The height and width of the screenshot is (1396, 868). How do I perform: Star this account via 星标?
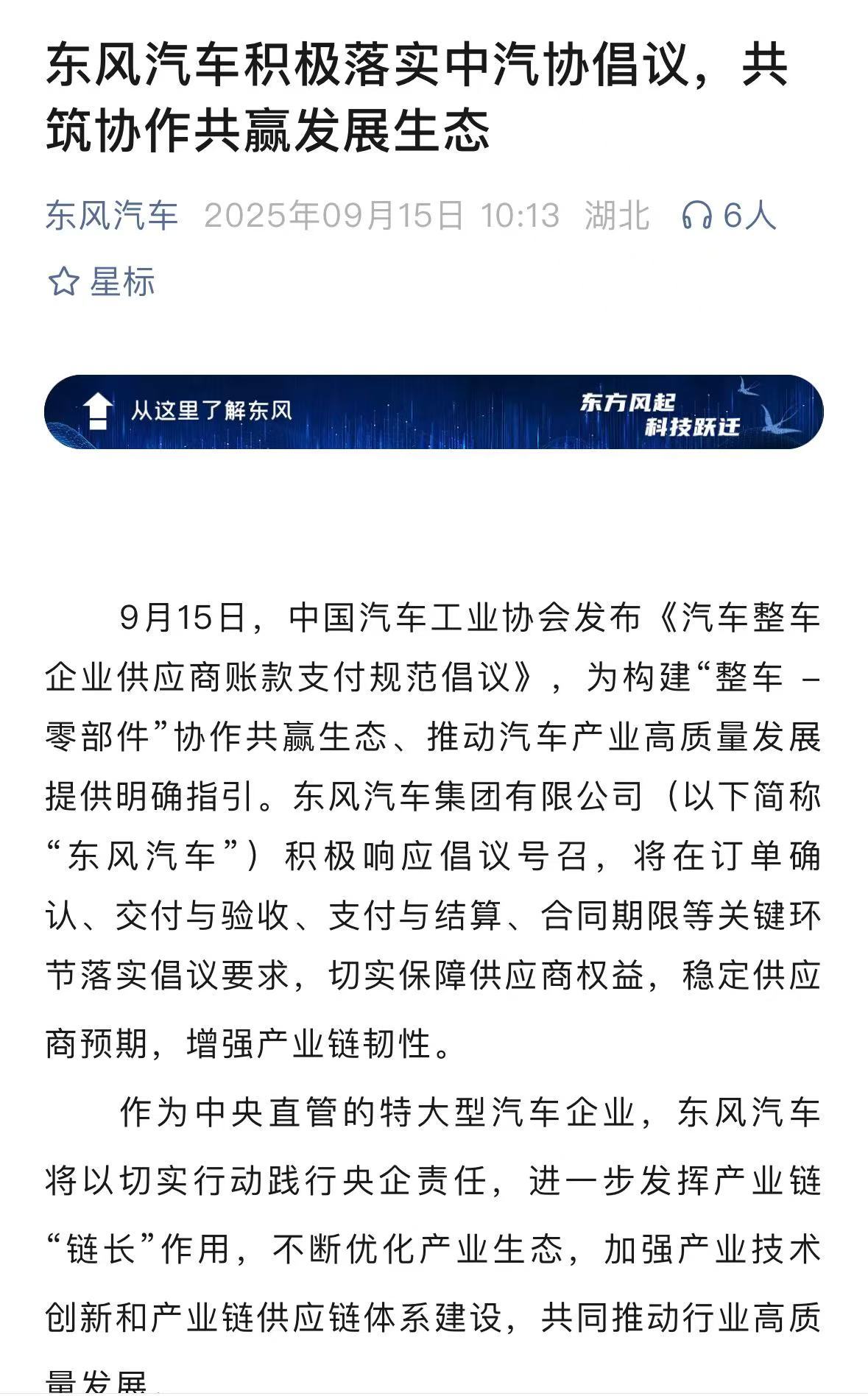click(x=102, y=282)
